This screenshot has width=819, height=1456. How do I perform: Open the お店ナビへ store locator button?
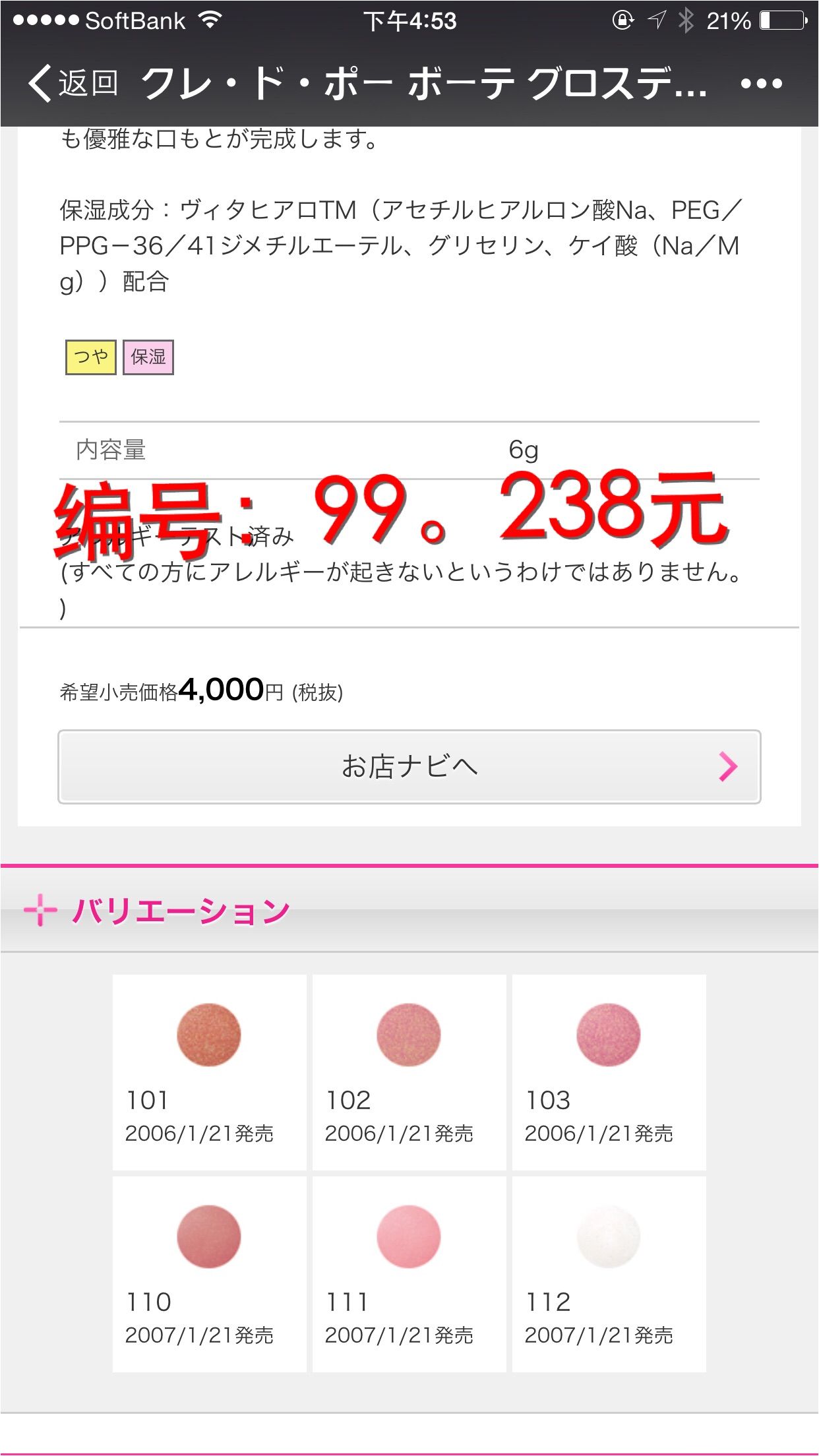[x=409, y=767]
